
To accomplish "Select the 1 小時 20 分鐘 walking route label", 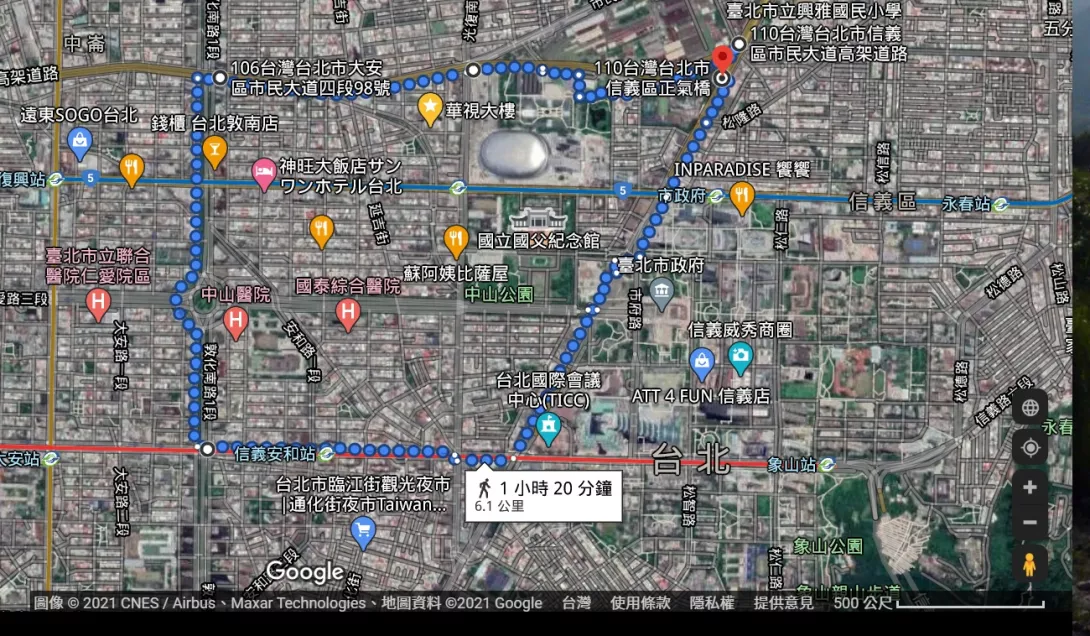I will 543,495.
